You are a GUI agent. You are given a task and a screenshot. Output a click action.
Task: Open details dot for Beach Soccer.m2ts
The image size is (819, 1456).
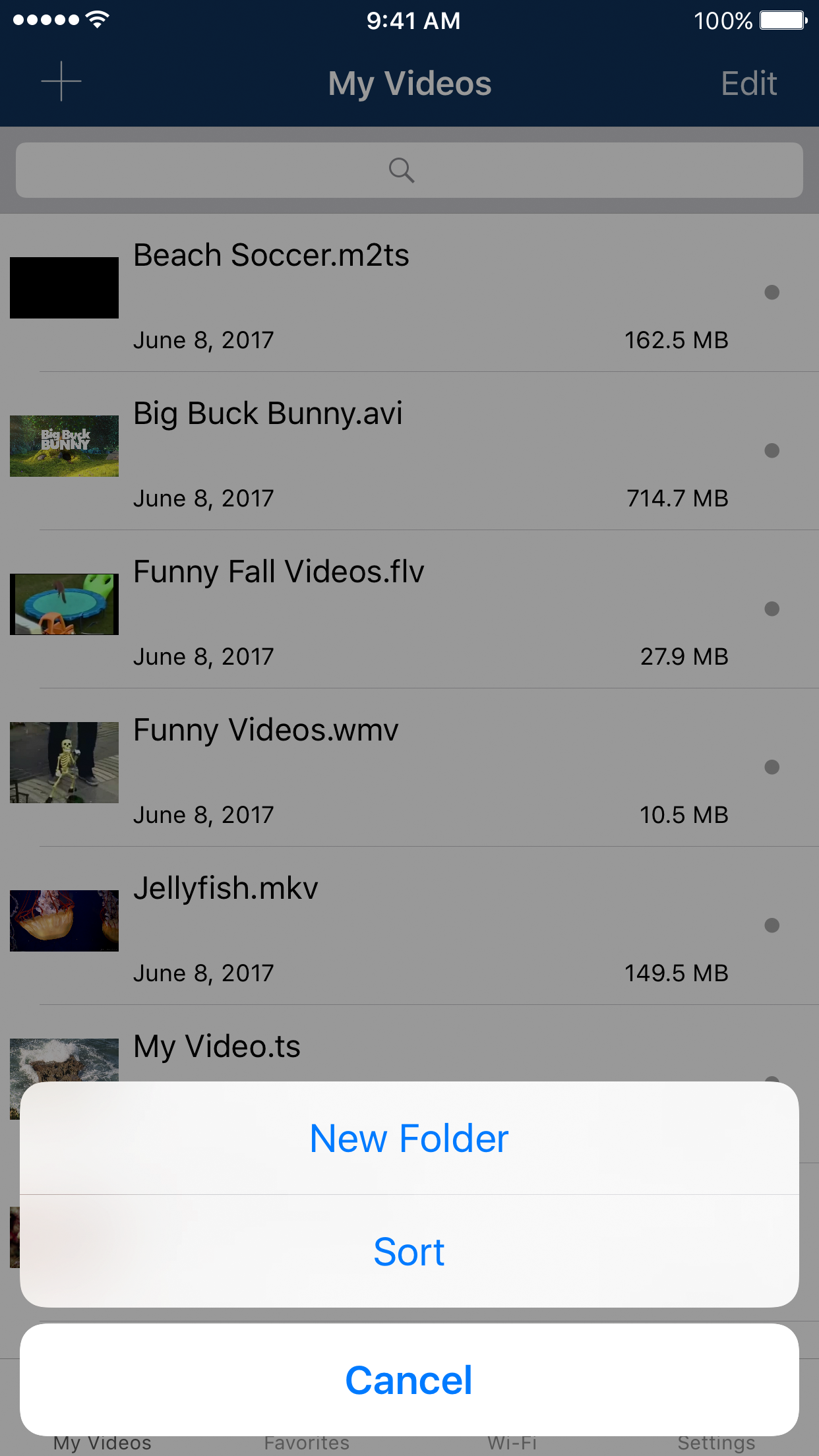point(772,293)
